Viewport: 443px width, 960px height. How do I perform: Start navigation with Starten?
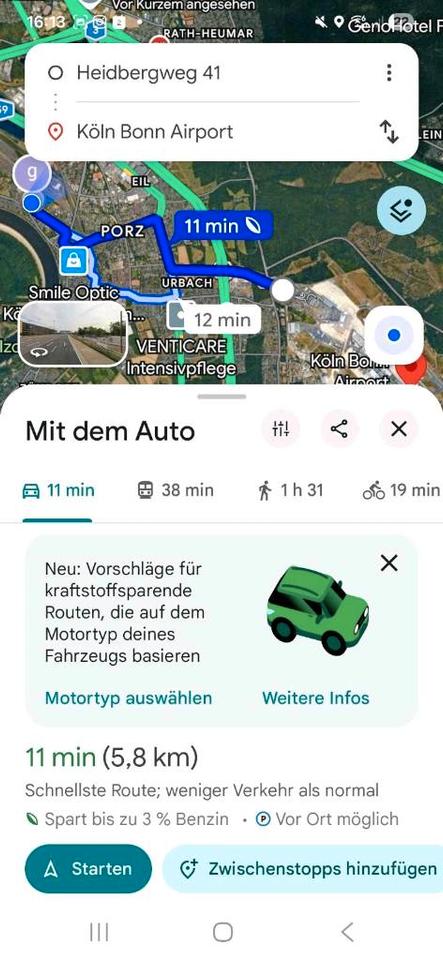pos(88,869)
